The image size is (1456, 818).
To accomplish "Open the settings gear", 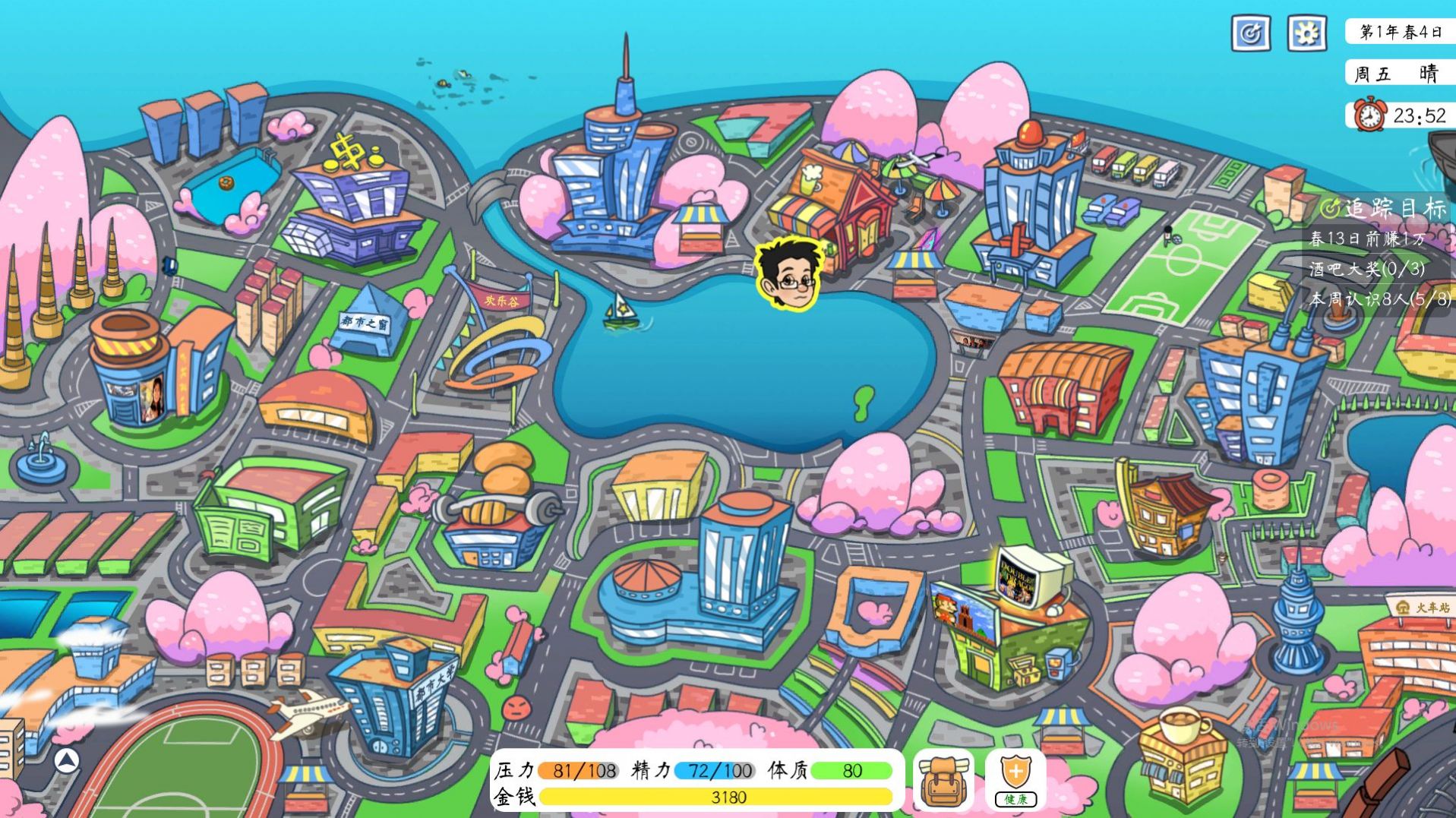I will [1307, 33].
